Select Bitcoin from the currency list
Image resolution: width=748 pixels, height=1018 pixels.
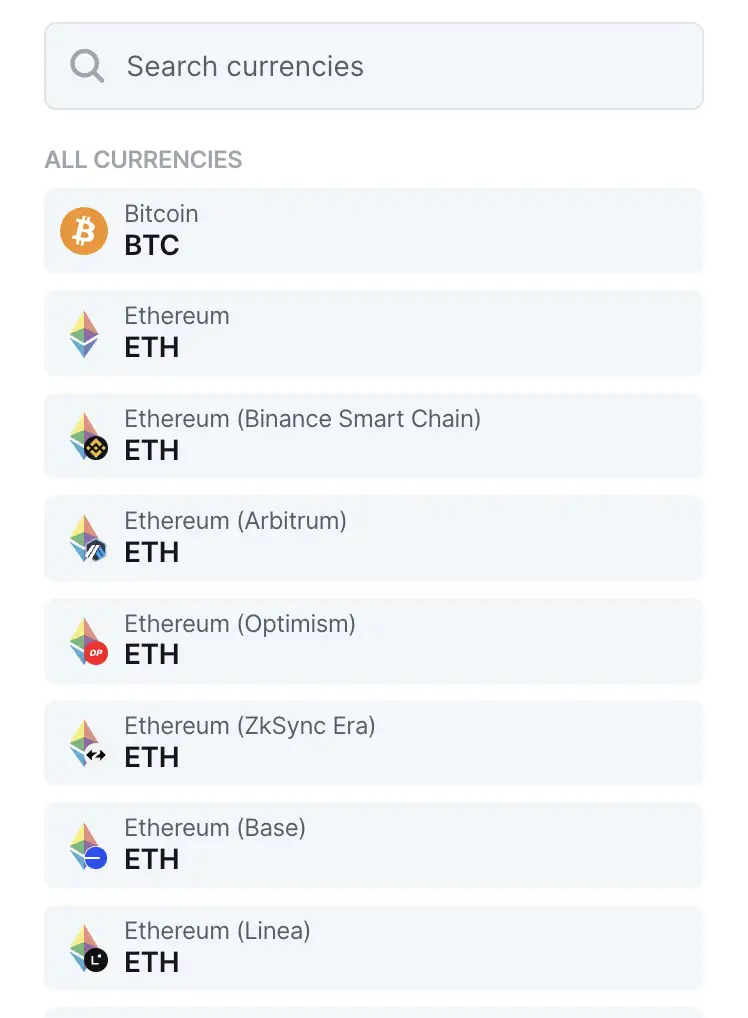(374, 230)
